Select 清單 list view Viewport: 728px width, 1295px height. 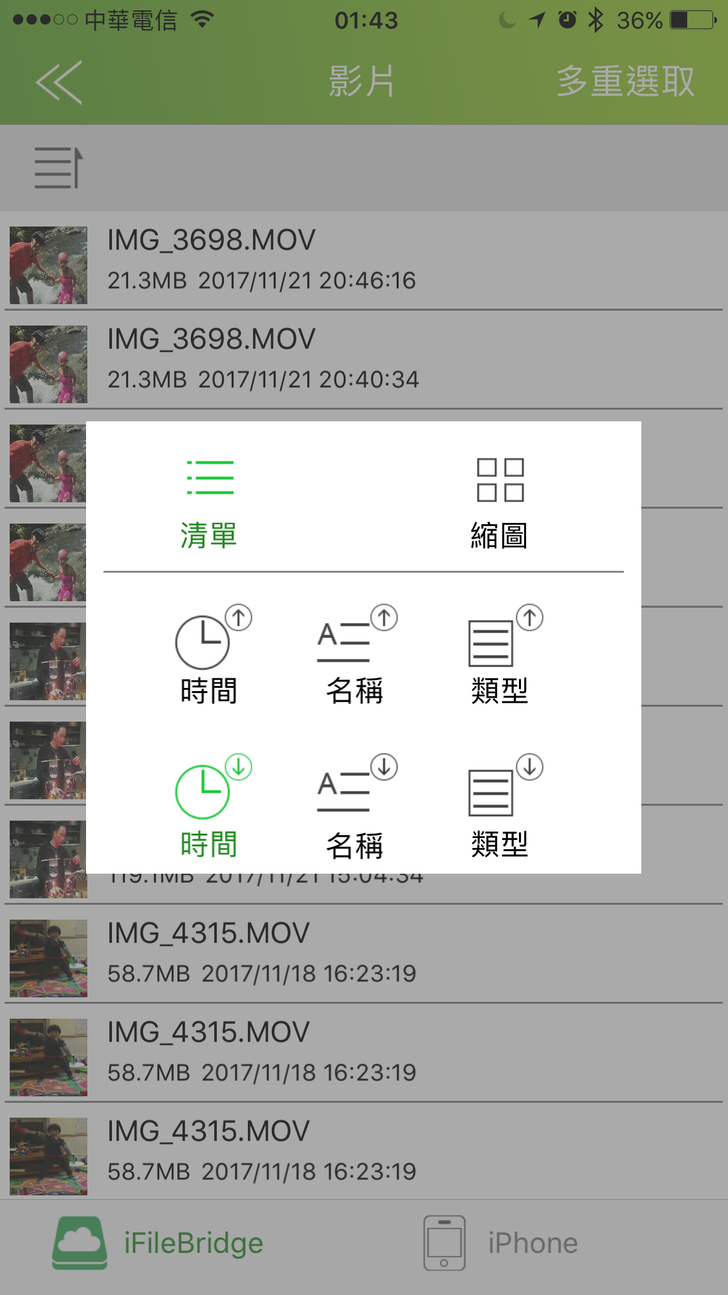point(208,502)
